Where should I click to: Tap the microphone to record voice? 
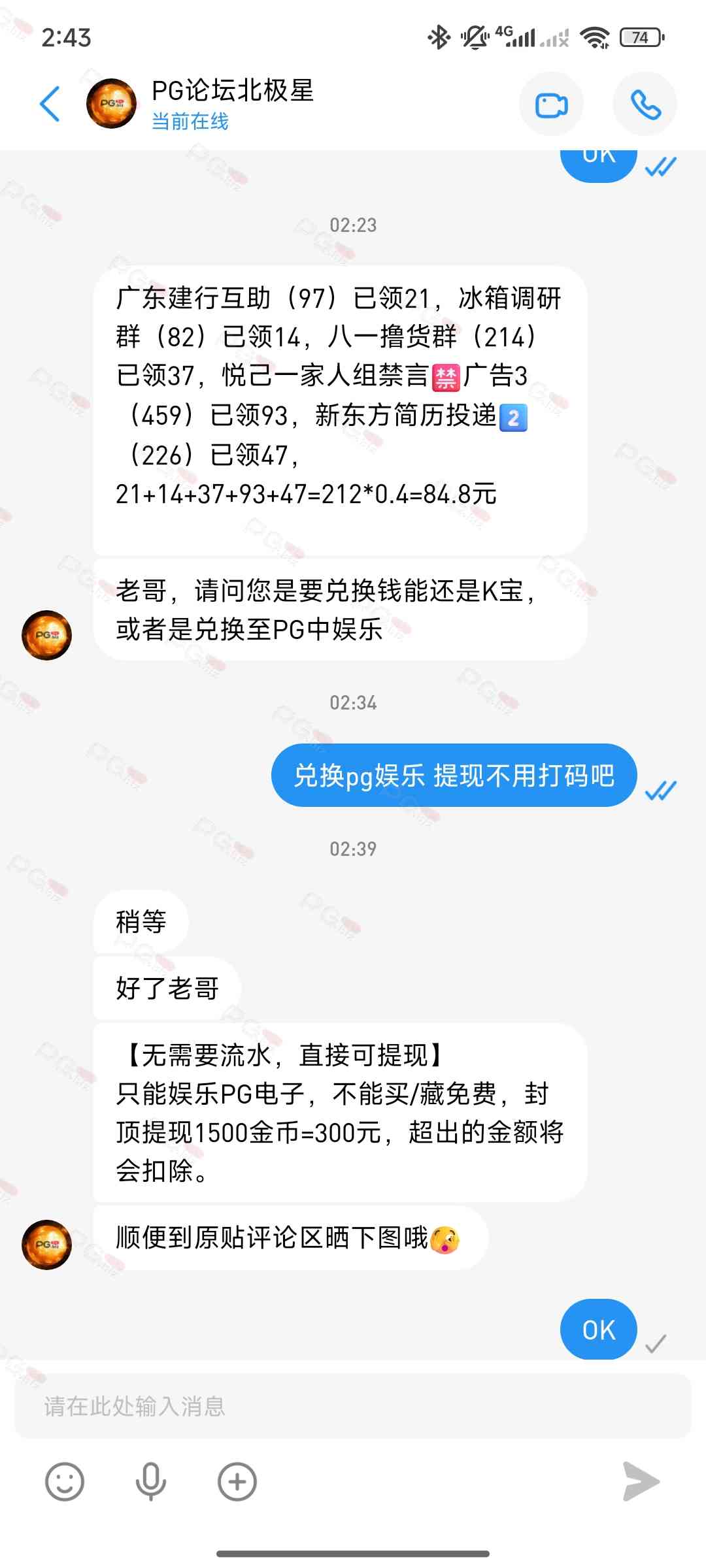pyautogui.click(x=150, y=1482)
